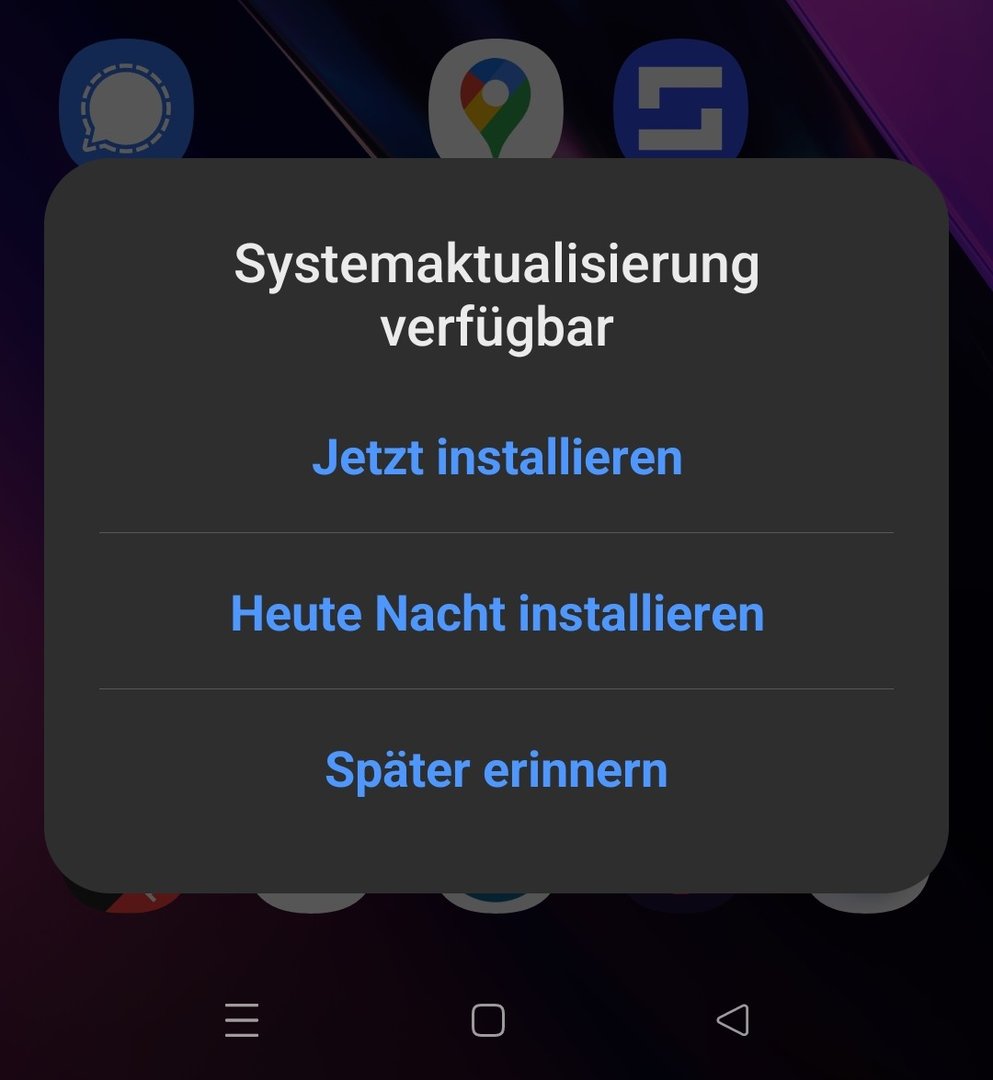The height and width of the screenshot is (1080, 993).
Task: Select Heute Nacht installieren
Action: pos(497,612)
